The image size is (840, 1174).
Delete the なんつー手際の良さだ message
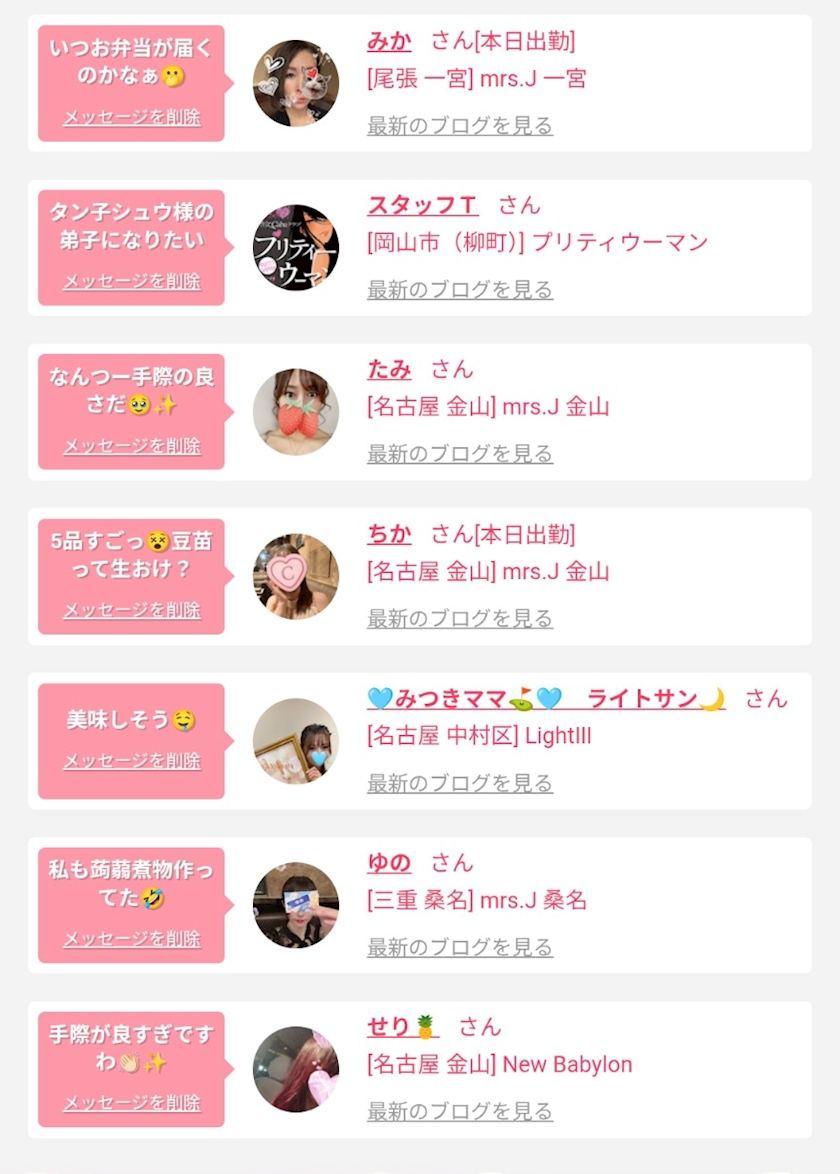pyautogui.click(x=132, y=446)
